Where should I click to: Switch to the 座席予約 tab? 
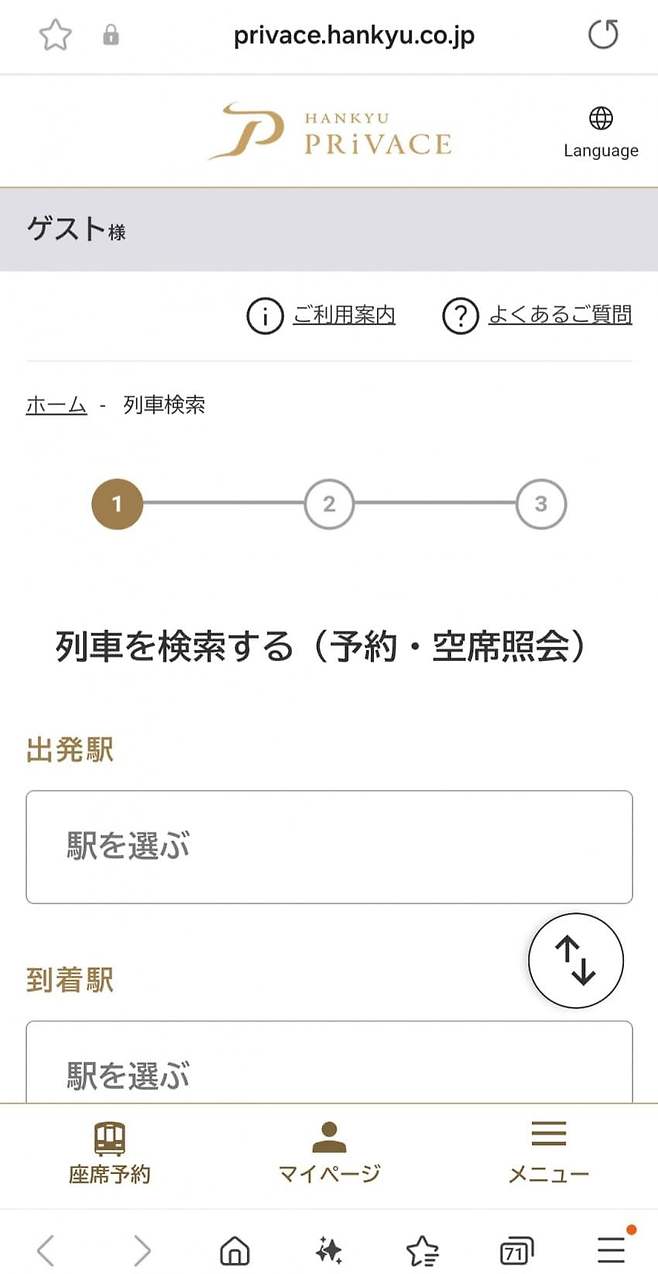(x=110, y=1152)
